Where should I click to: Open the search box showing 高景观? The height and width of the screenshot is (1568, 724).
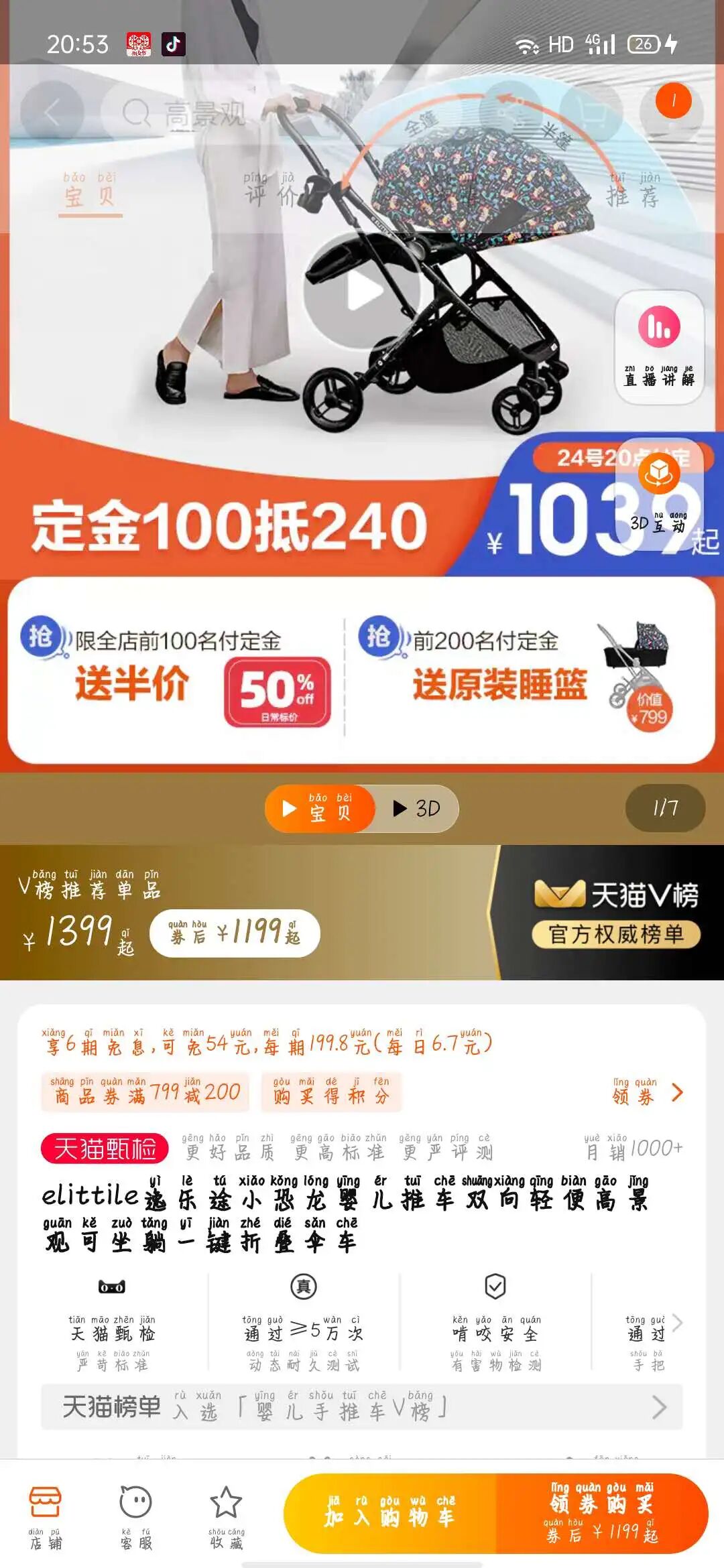click(201, 114)
